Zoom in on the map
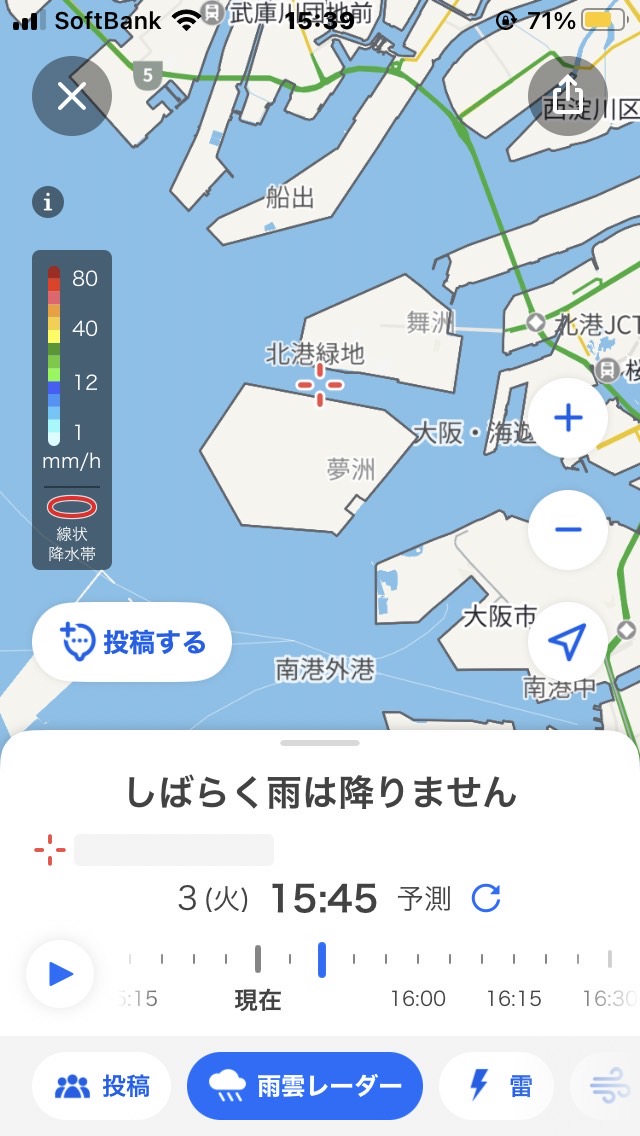Viewport: 640px width, 1136px height. (567, 418)
